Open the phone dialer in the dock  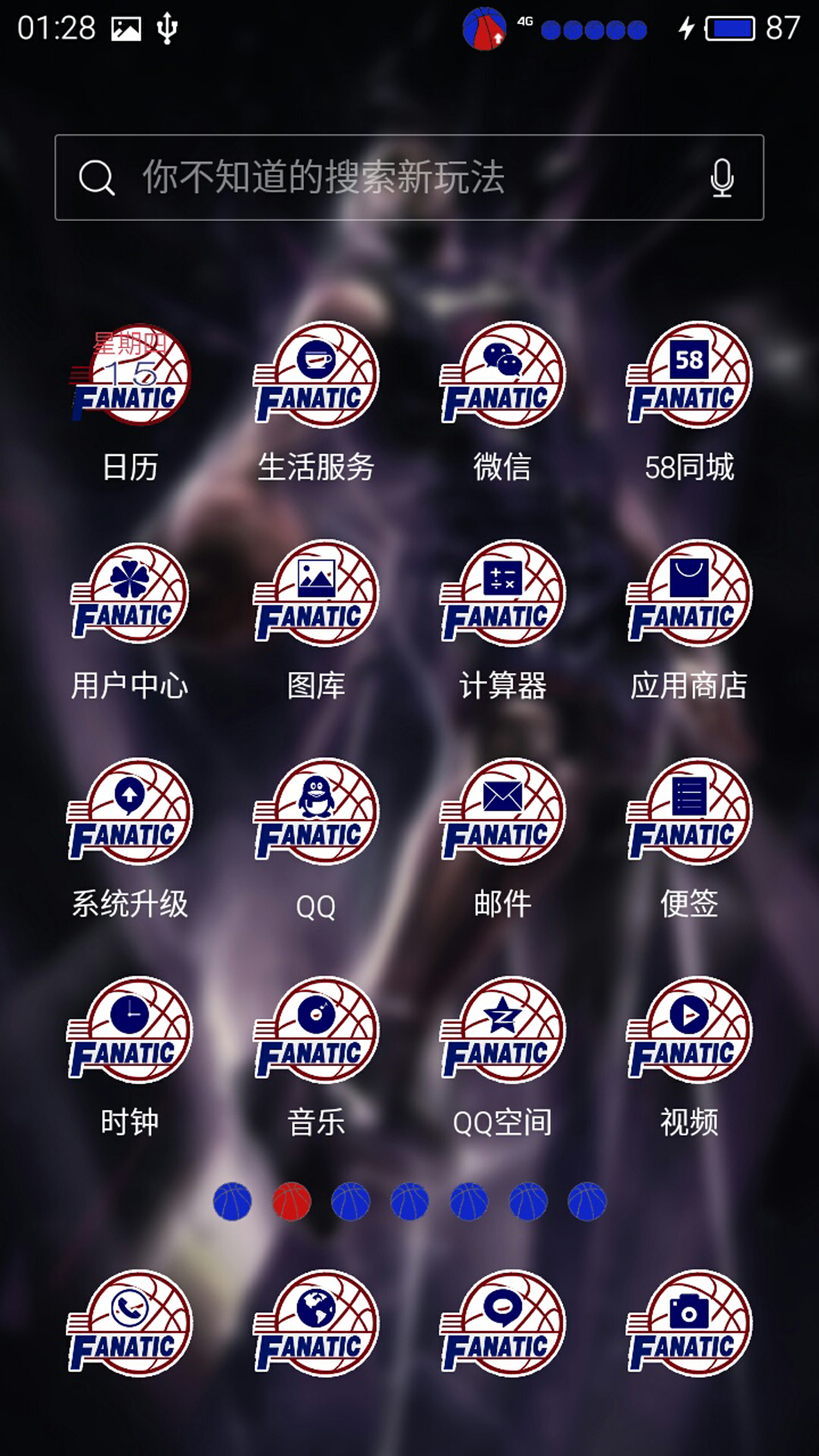pos(130,1323)
